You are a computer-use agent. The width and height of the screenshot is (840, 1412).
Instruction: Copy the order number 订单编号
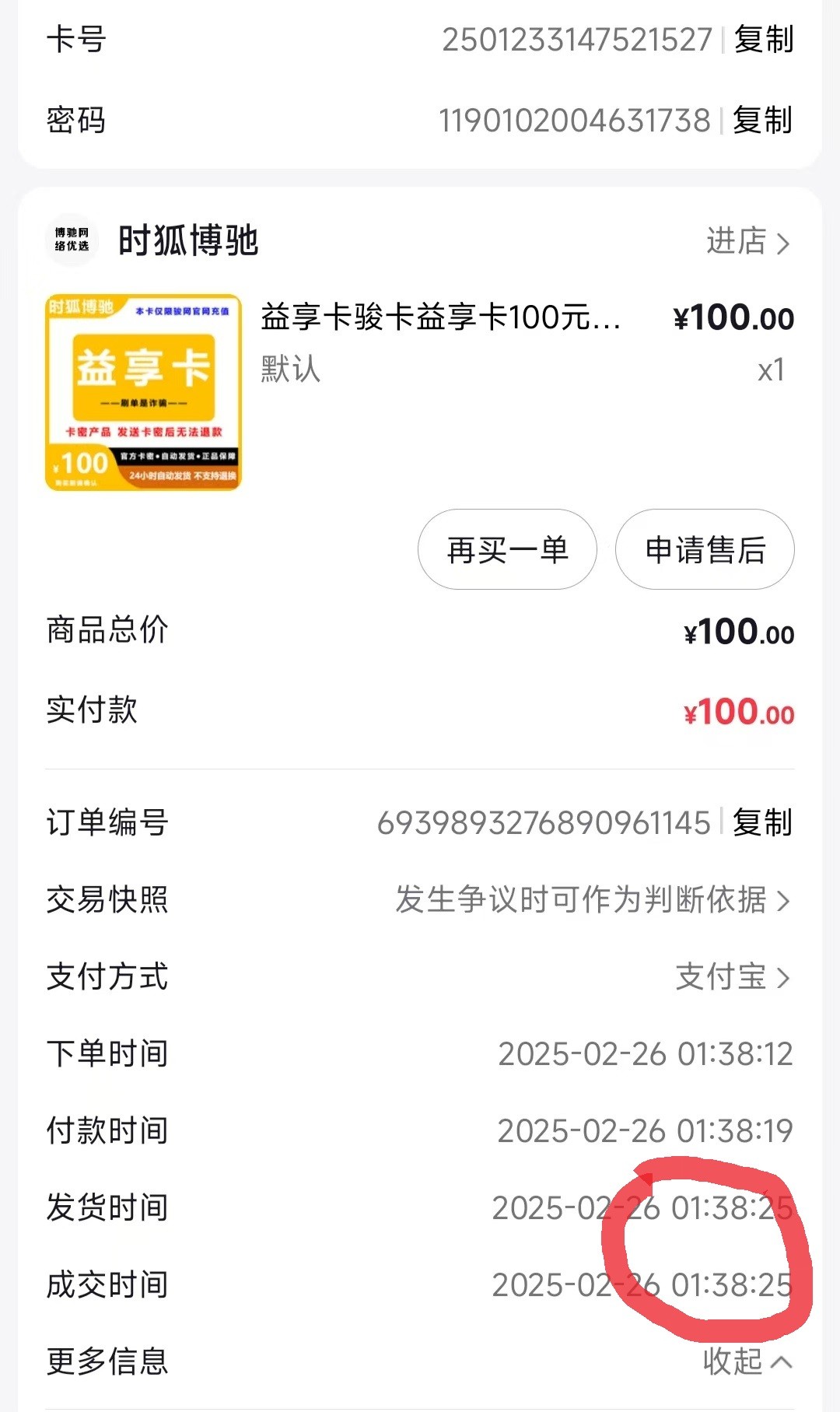click(762, 822)
